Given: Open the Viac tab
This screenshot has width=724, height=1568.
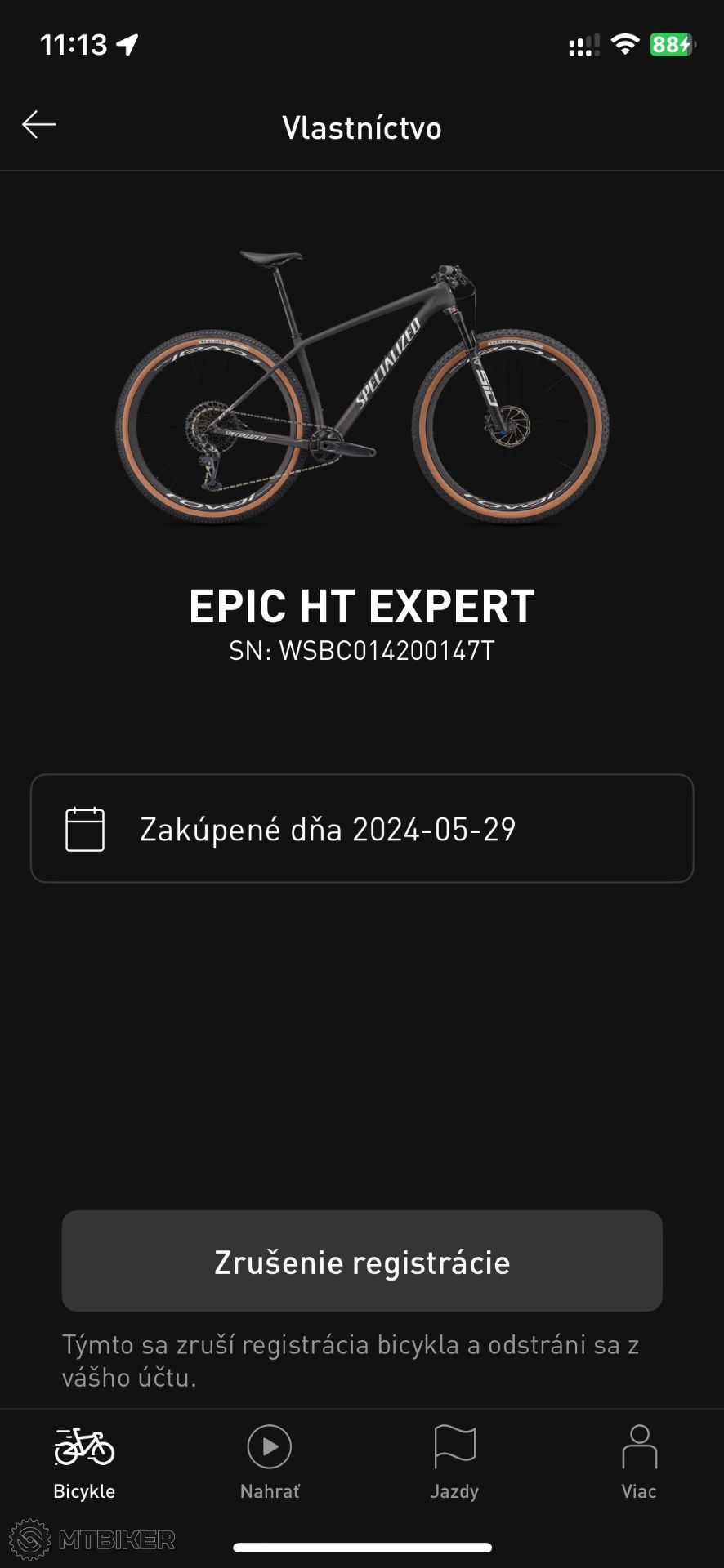Looking at the screenshot, I should coord(639,1462).
